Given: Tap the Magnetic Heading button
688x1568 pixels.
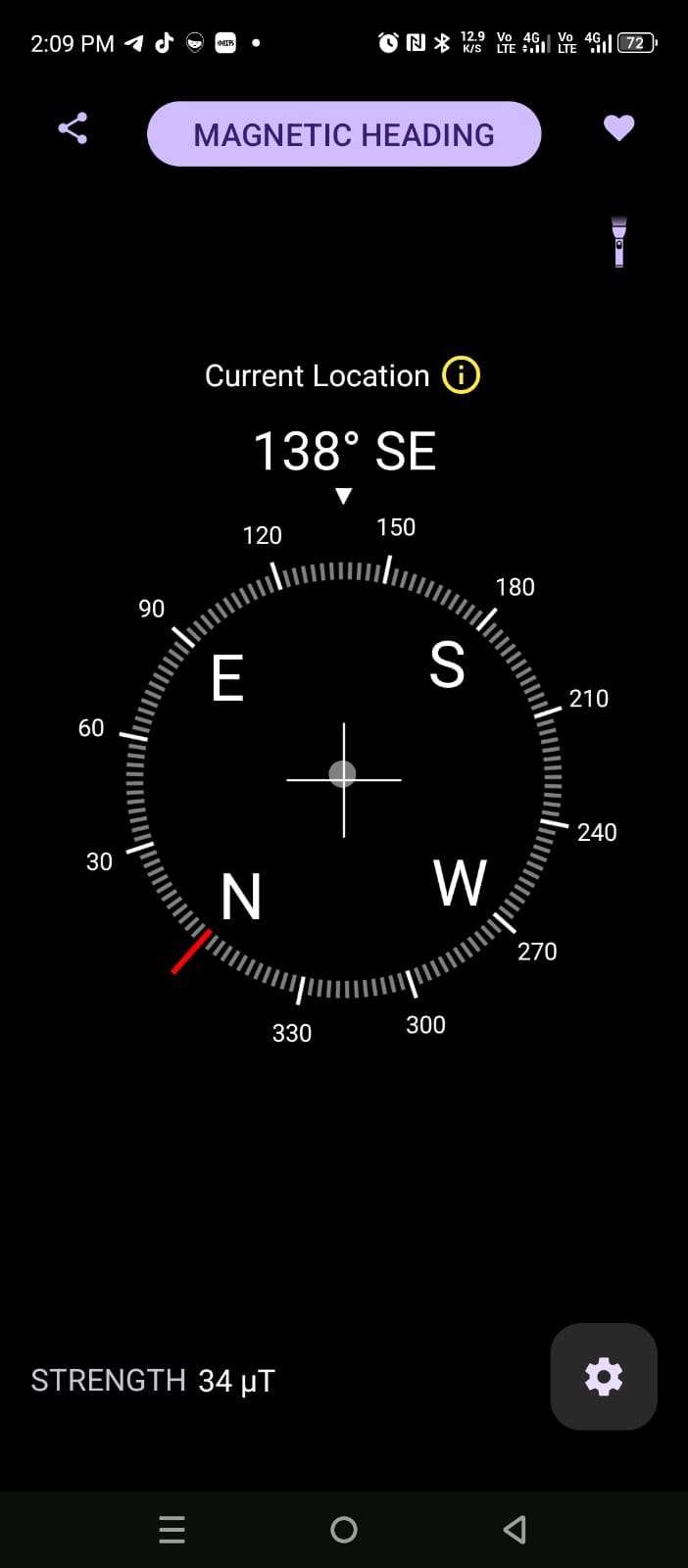Looking at the screenshot, I should click(x=344, y=134).
